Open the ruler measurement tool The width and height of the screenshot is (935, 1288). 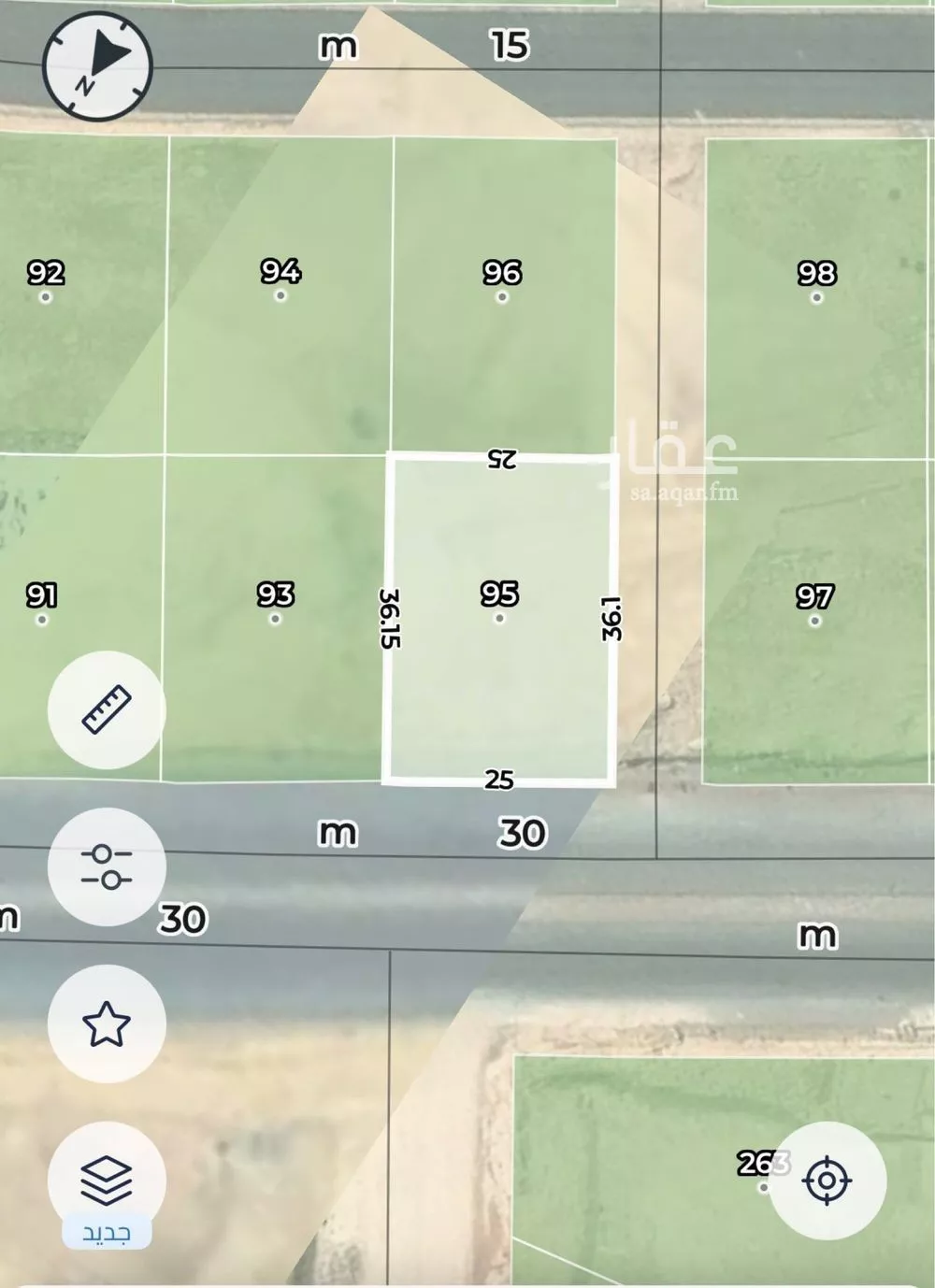click(x=107, y=709)
